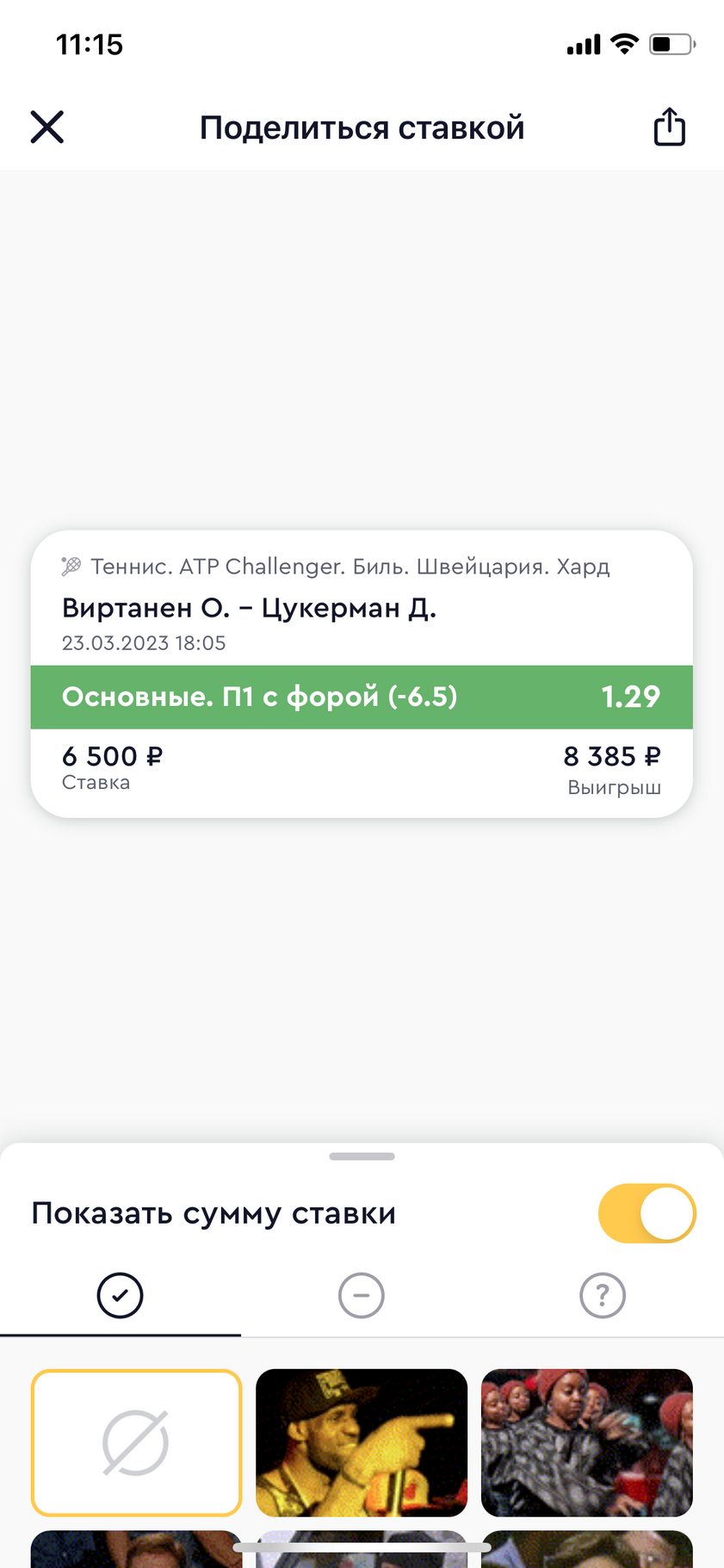Choose the GIF of man pointing

(362, 1442)
